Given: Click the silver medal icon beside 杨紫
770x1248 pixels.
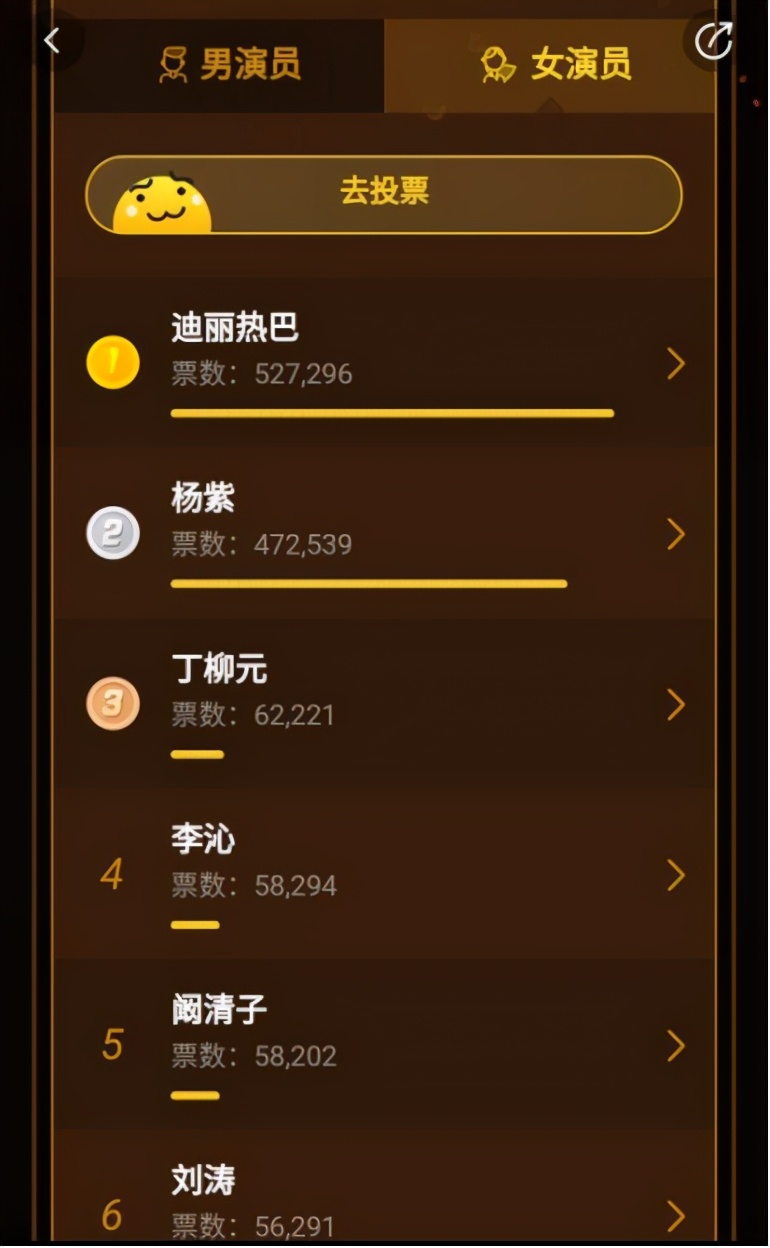Looking at the screenshot, I should (112, 533).
